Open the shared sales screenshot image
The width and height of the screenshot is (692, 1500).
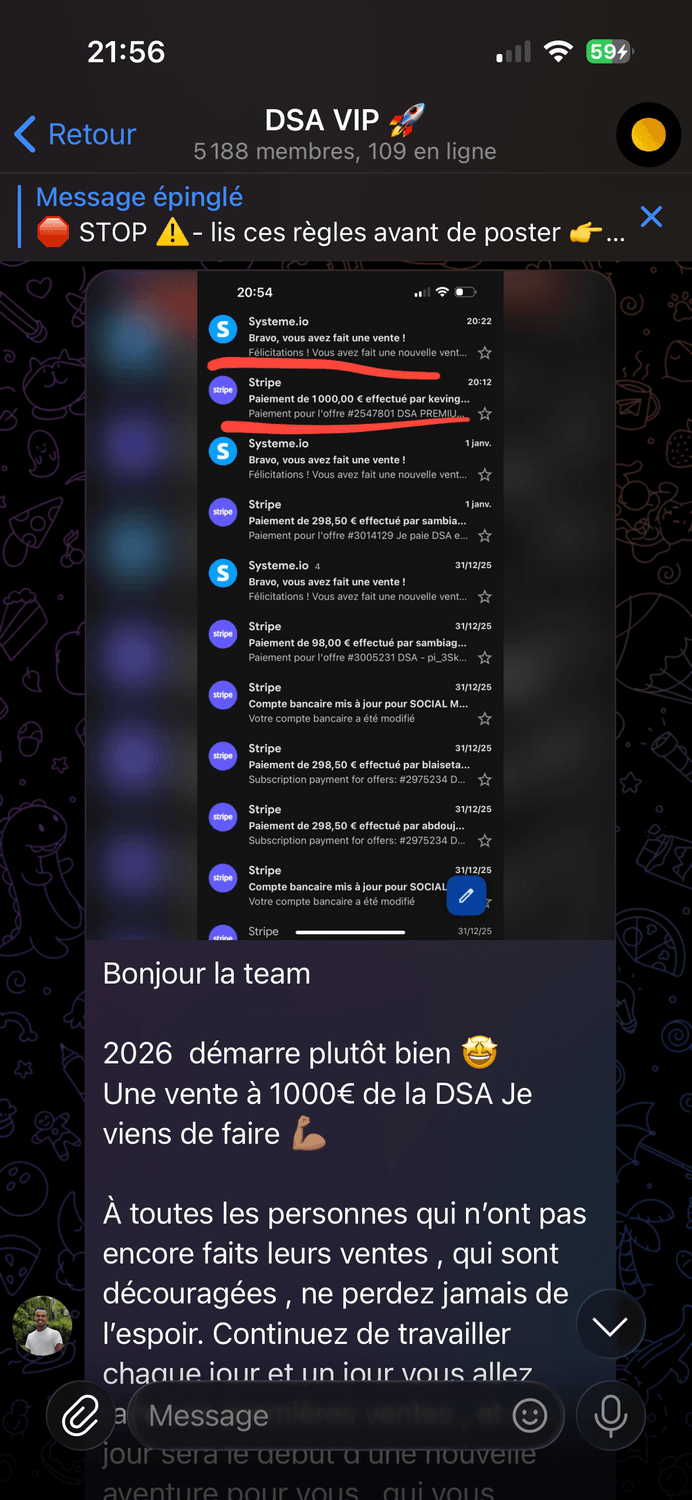[350, 605]
